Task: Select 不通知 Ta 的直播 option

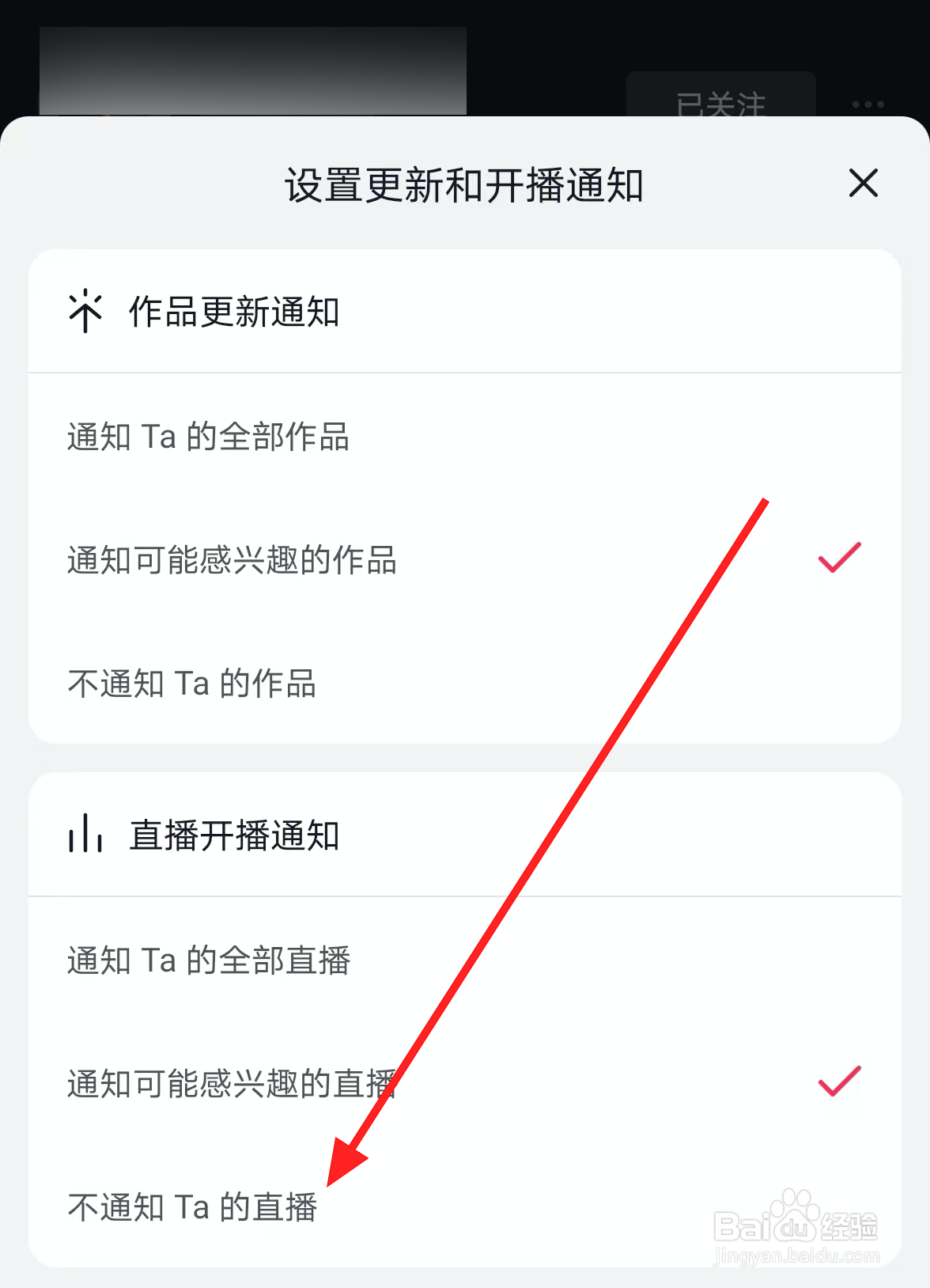Action: click(193, 1204)
